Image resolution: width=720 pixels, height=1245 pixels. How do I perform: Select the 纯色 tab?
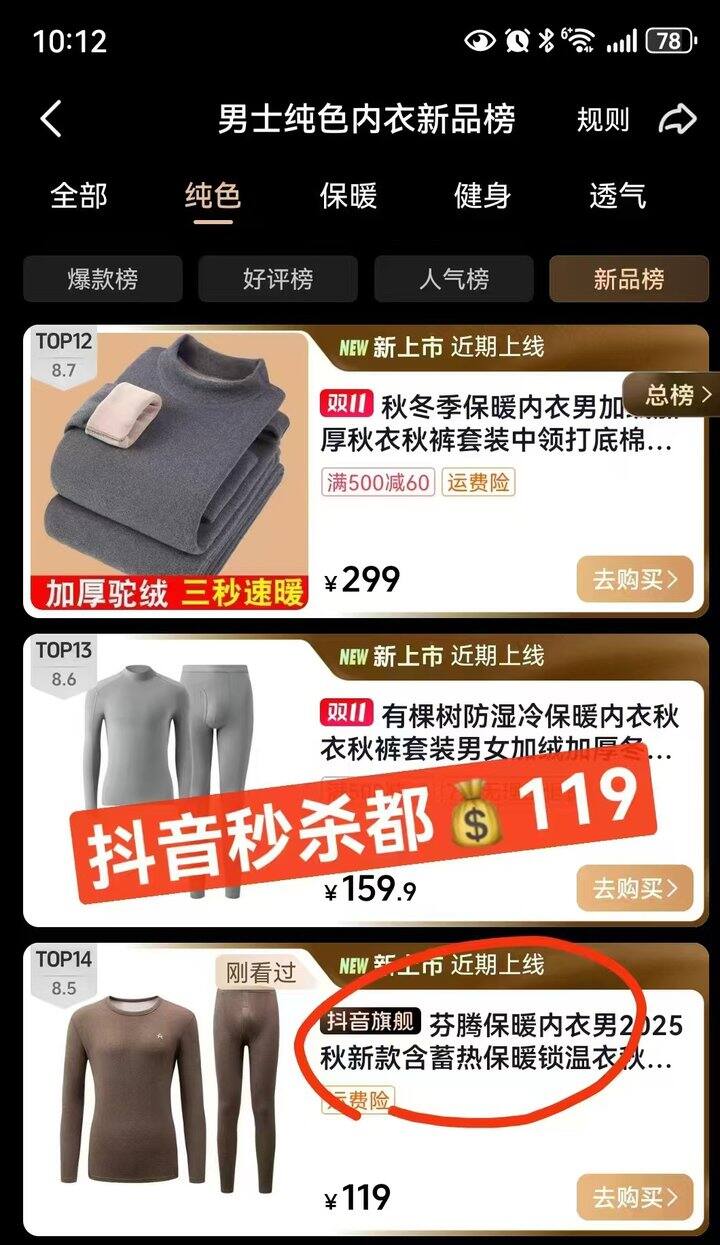(x=213, y=196)
